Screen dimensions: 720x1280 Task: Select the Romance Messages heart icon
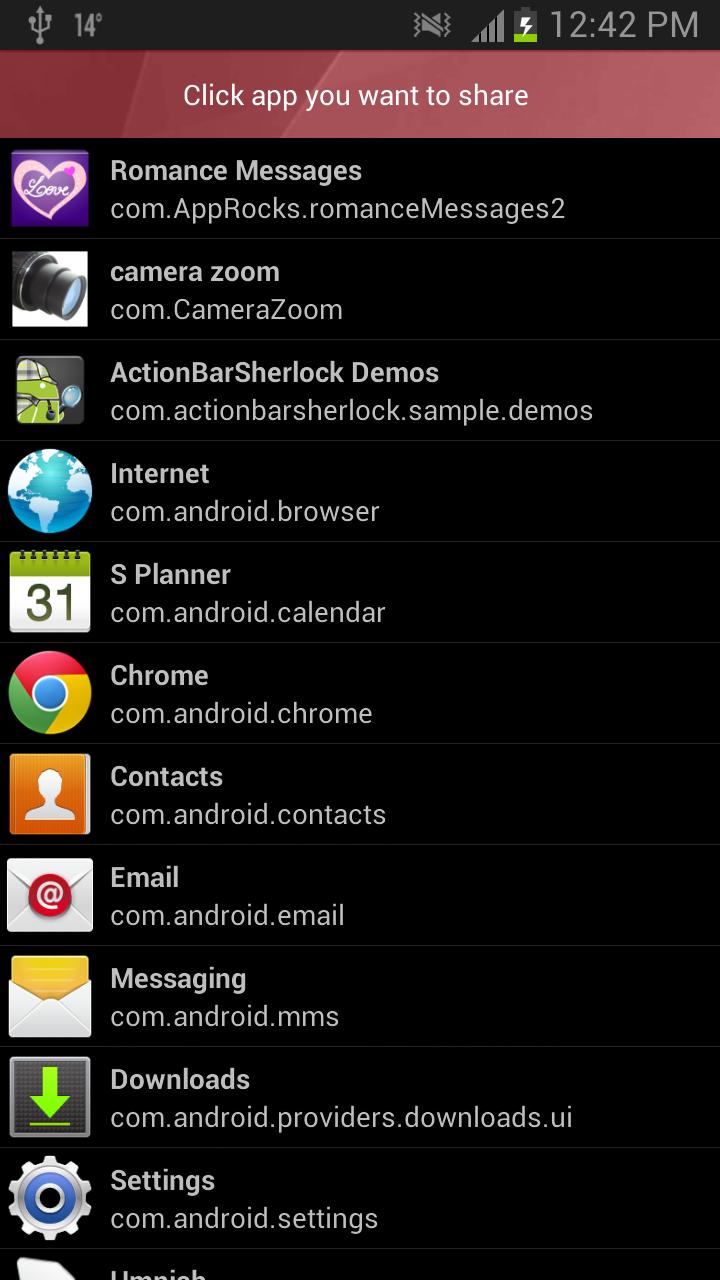point(49,188)
